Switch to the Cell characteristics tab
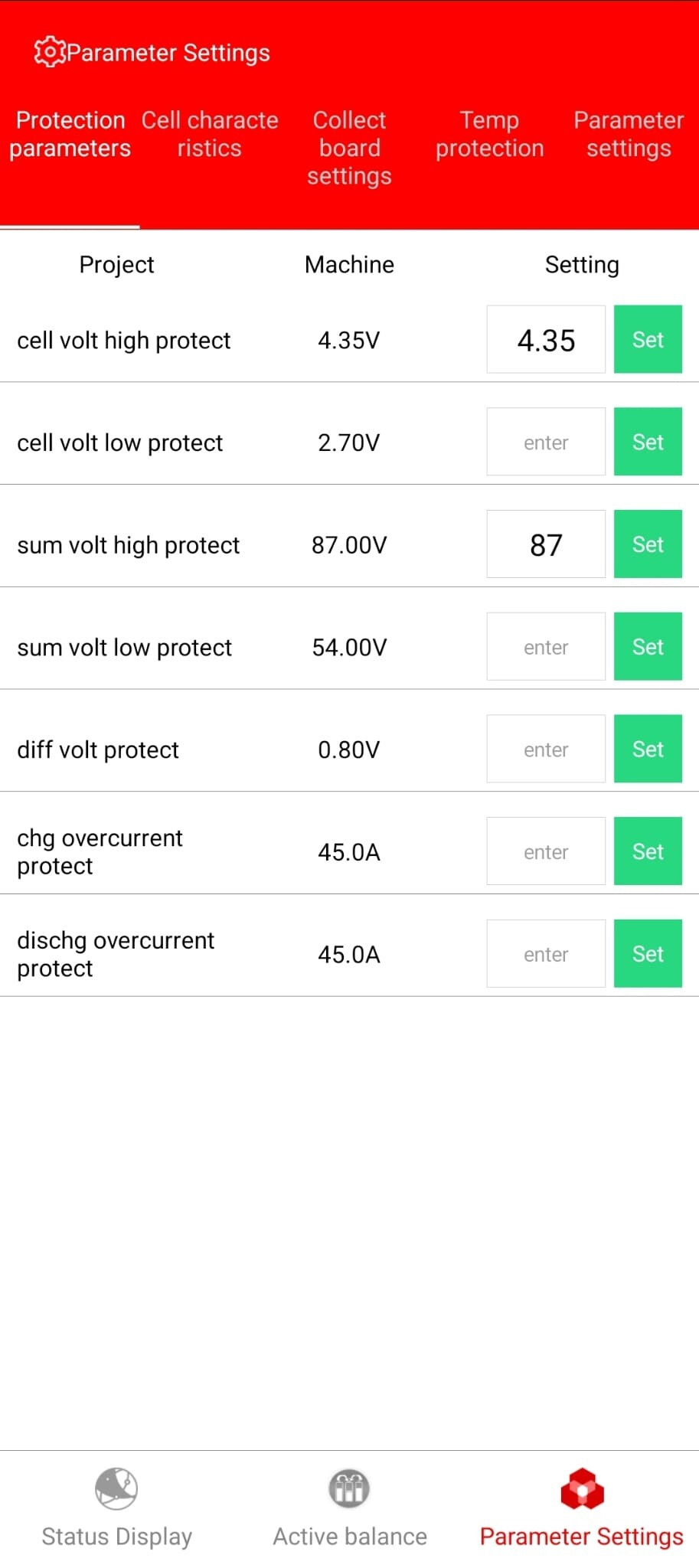 [210, 134]
